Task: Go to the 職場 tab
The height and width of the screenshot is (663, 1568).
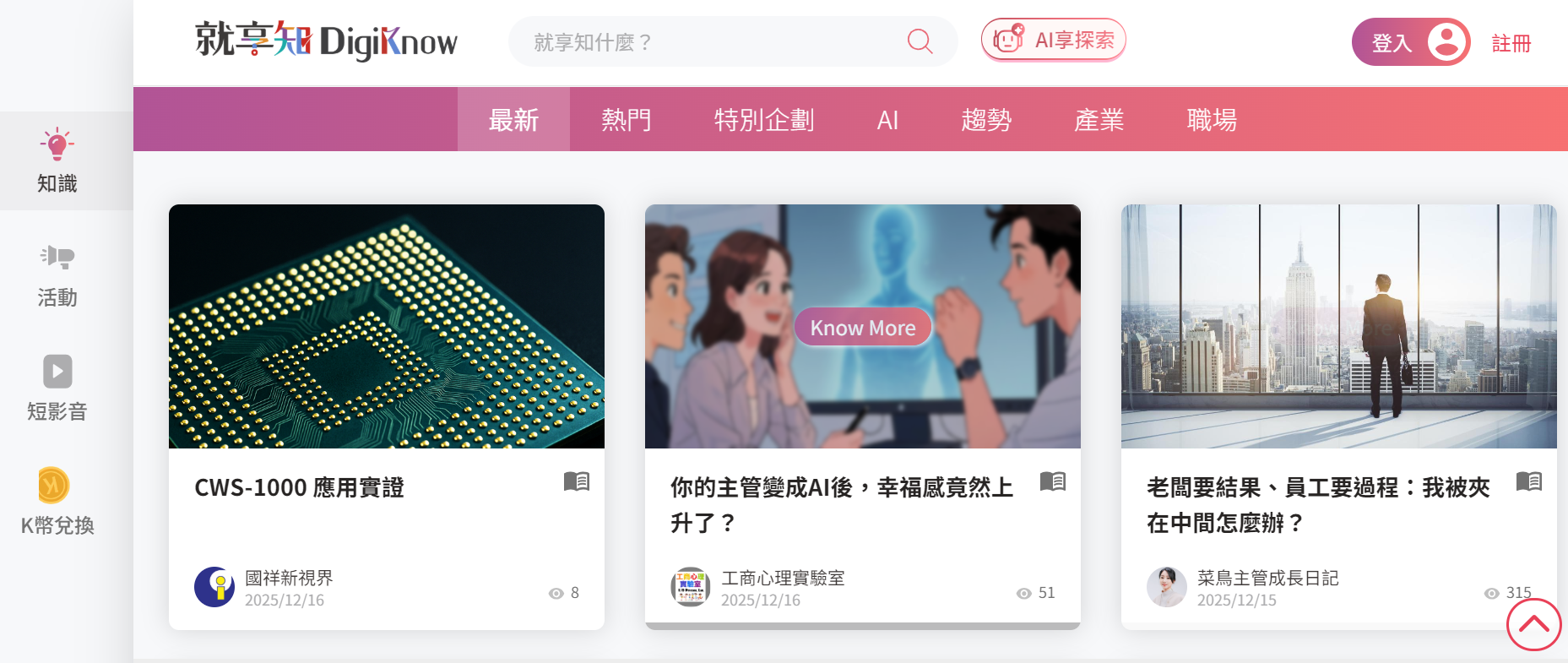Action: point(1212,120)
